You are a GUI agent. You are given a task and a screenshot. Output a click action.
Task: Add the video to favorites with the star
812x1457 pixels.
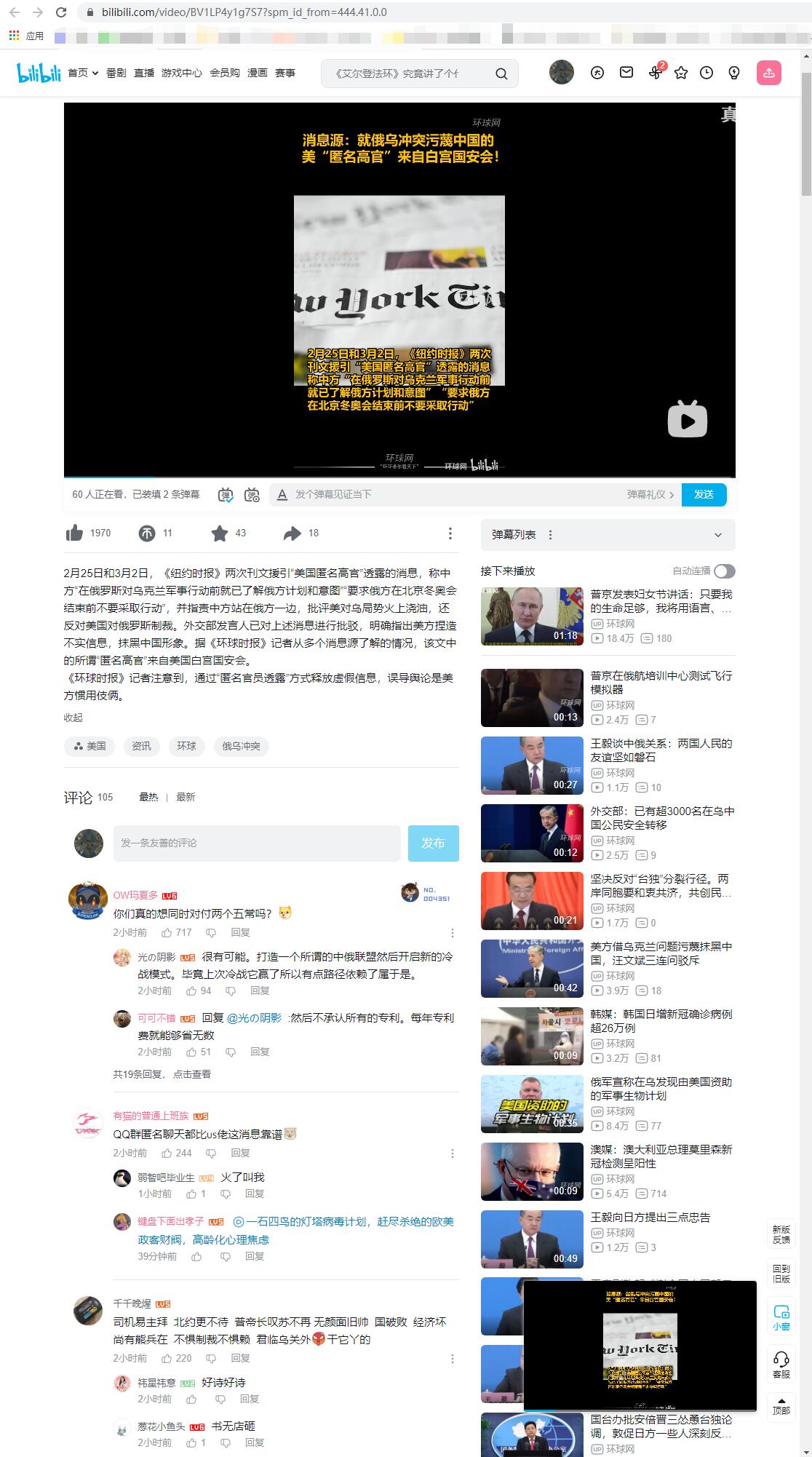pos(220,533)
